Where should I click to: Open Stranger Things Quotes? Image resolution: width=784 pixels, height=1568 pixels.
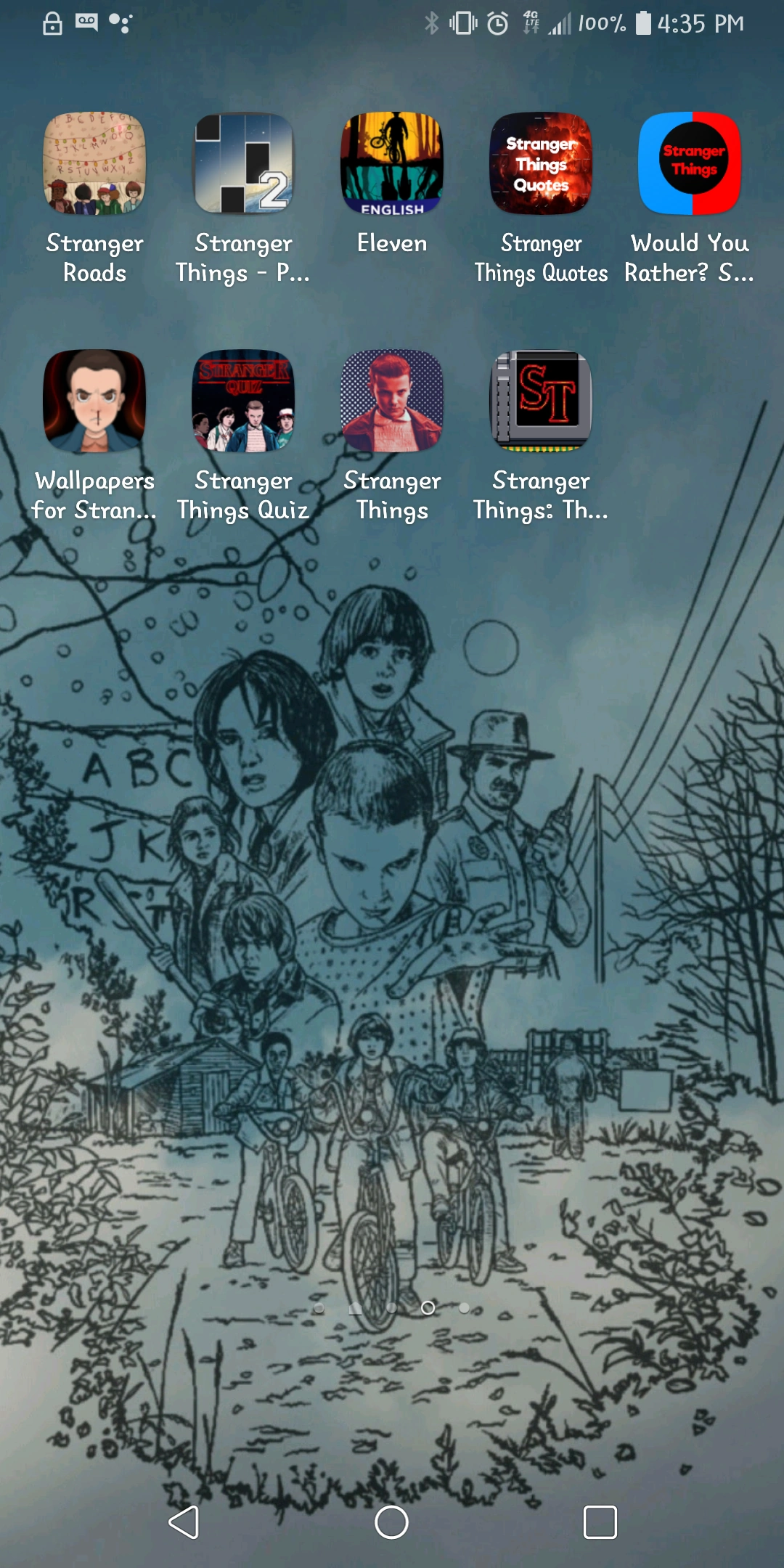coord(541,164)
